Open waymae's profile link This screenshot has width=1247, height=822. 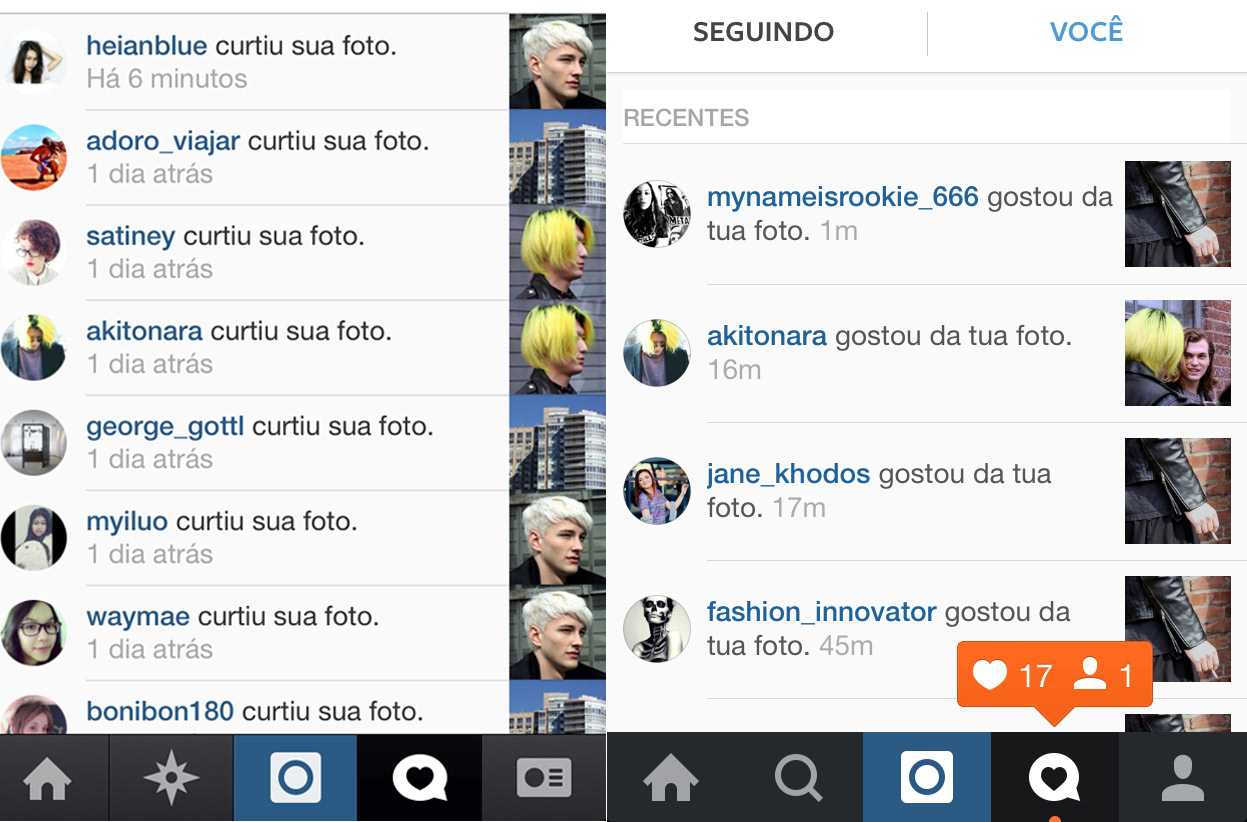click(137, 616)
